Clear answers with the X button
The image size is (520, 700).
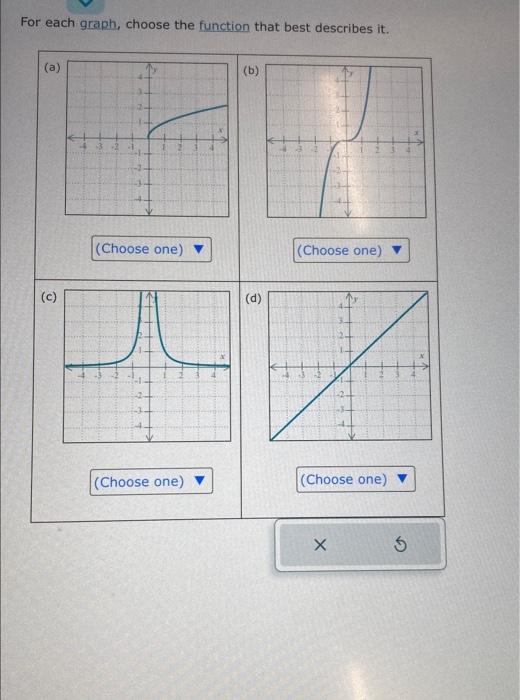click(x=320, y=545)
